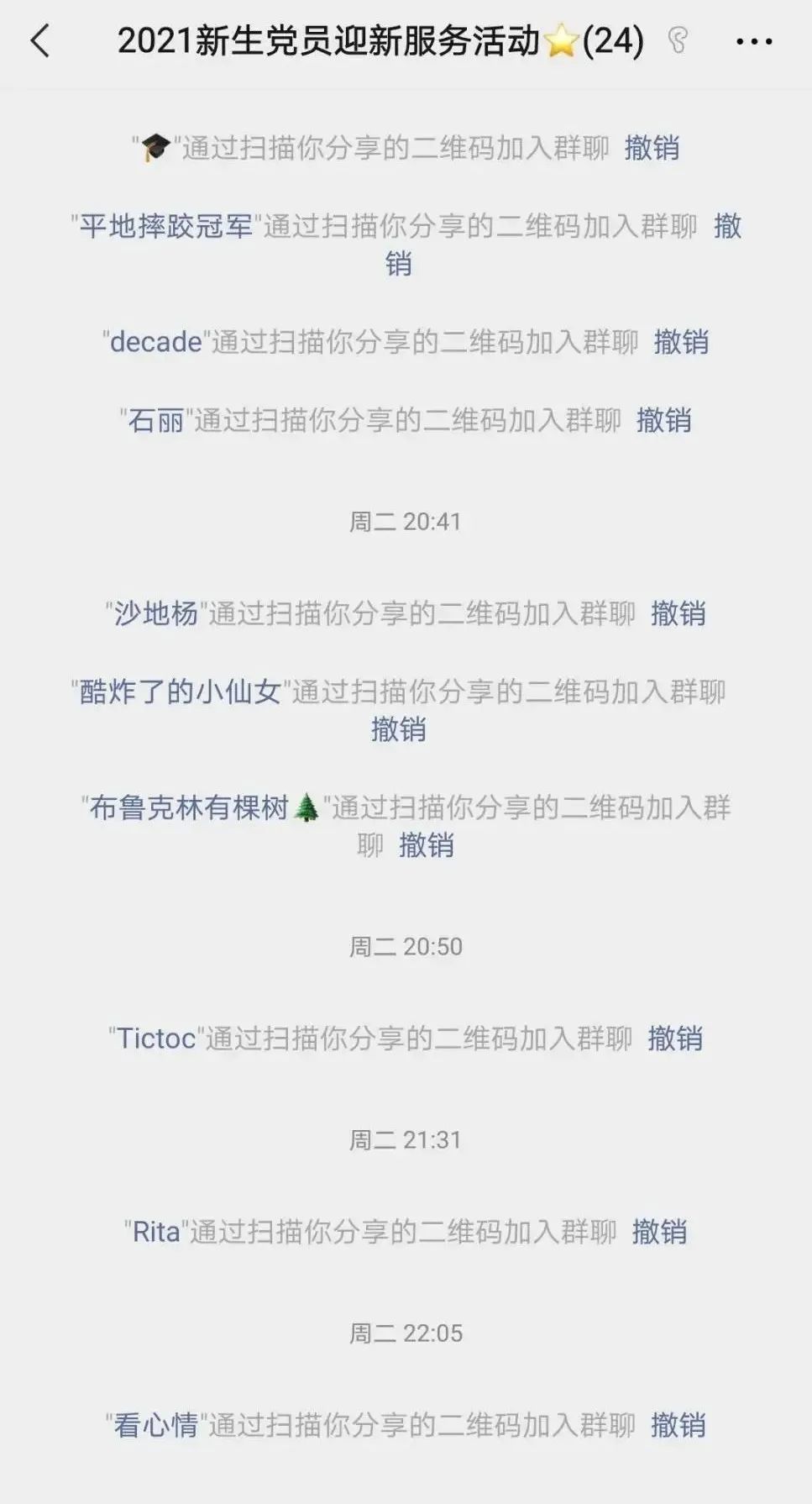
Task: View Rita's profile
Action: [x=156, y=1232]
